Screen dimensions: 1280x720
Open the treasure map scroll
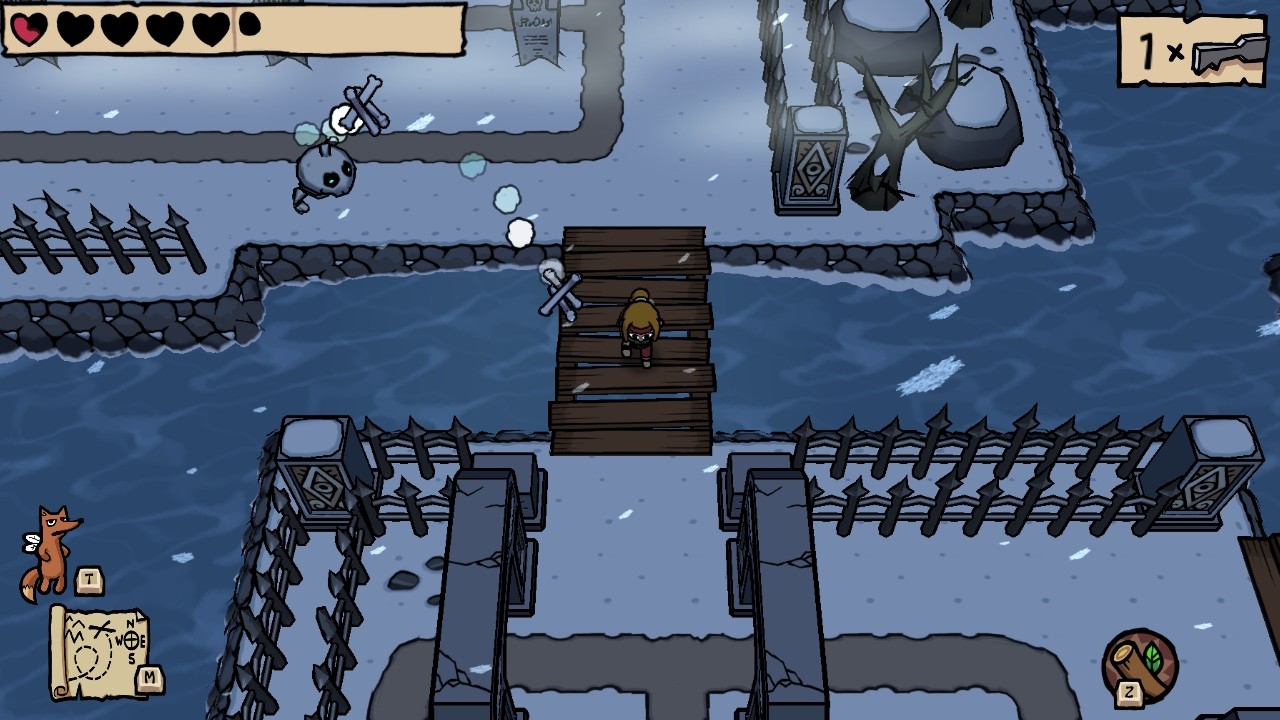99,653
